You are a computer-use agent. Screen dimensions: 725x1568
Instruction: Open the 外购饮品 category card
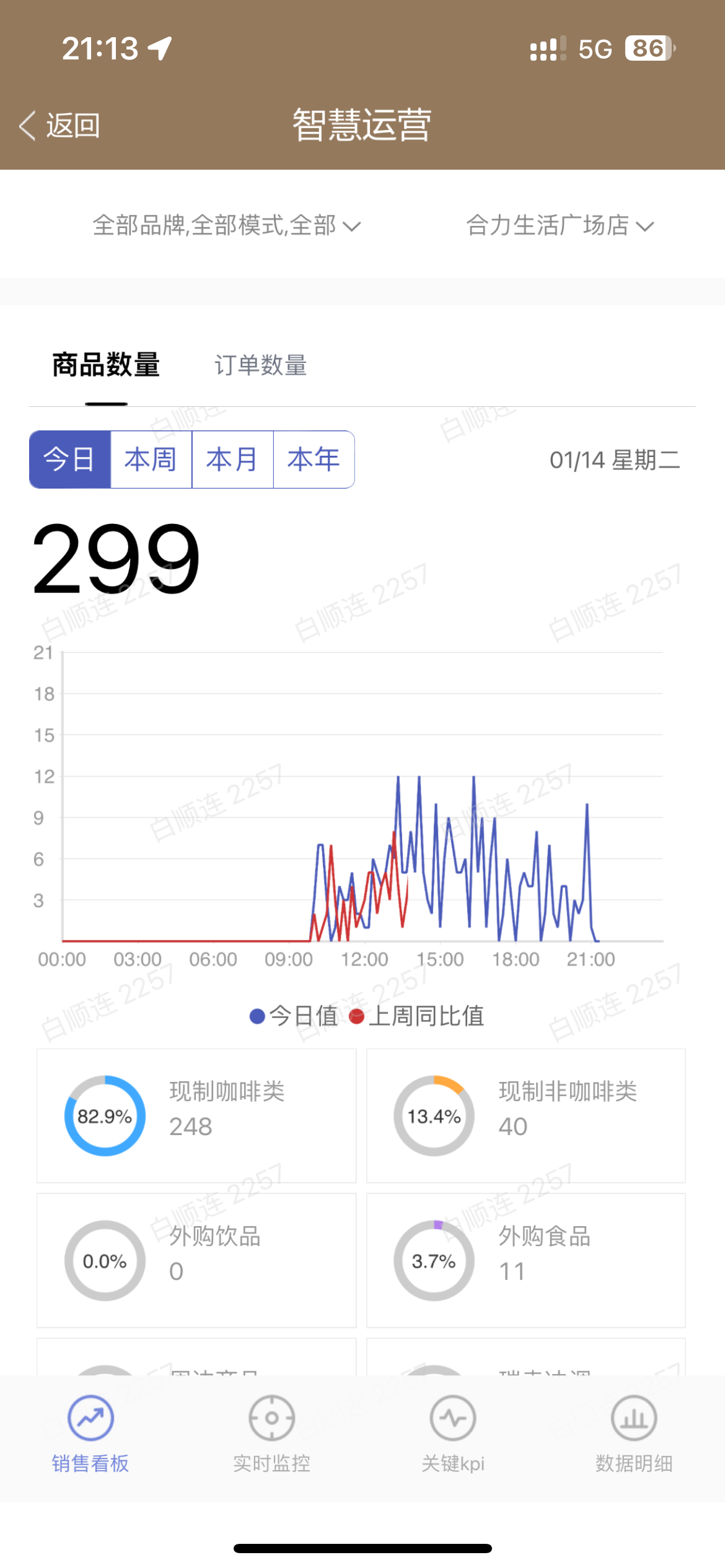[196, 1260]
